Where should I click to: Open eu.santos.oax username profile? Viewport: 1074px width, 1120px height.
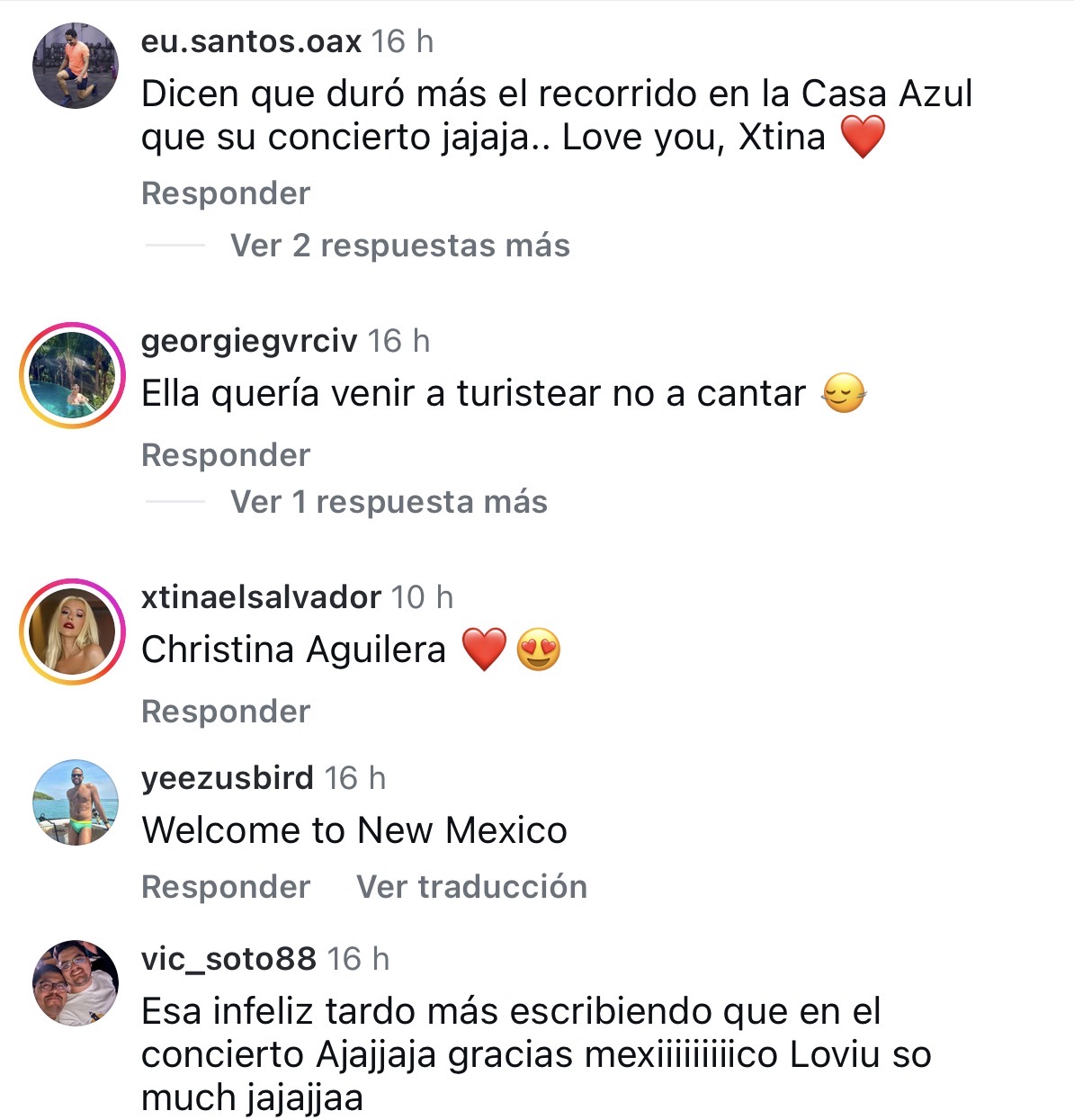[x=251, y=41]
